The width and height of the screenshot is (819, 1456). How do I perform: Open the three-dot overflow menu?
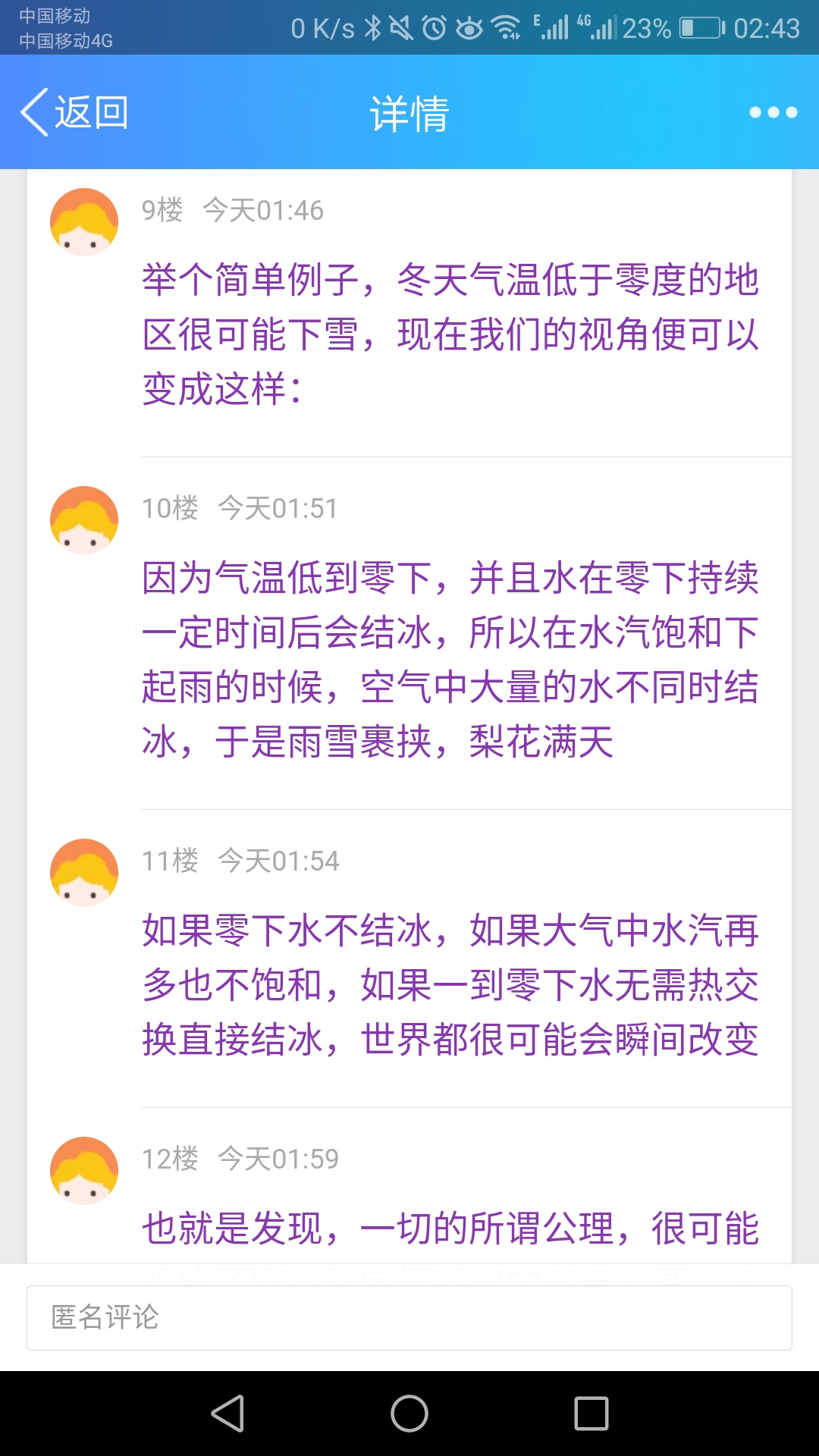(x=773, y=112)
